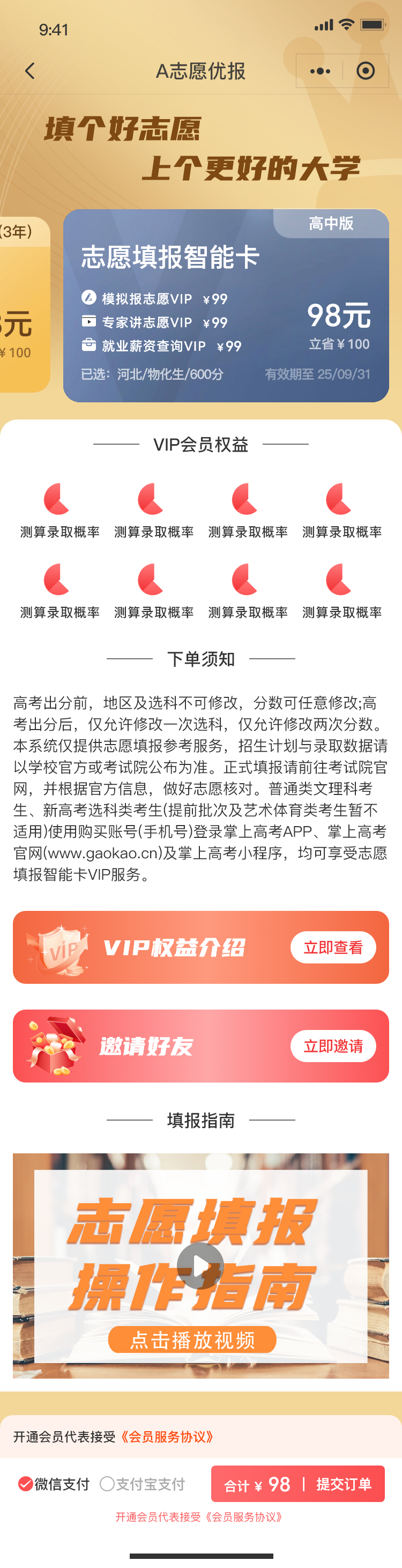Tap 立即邀请 to invite friends
Image resolution: width=402 pixels, height=1568 pixels.
333,1046
